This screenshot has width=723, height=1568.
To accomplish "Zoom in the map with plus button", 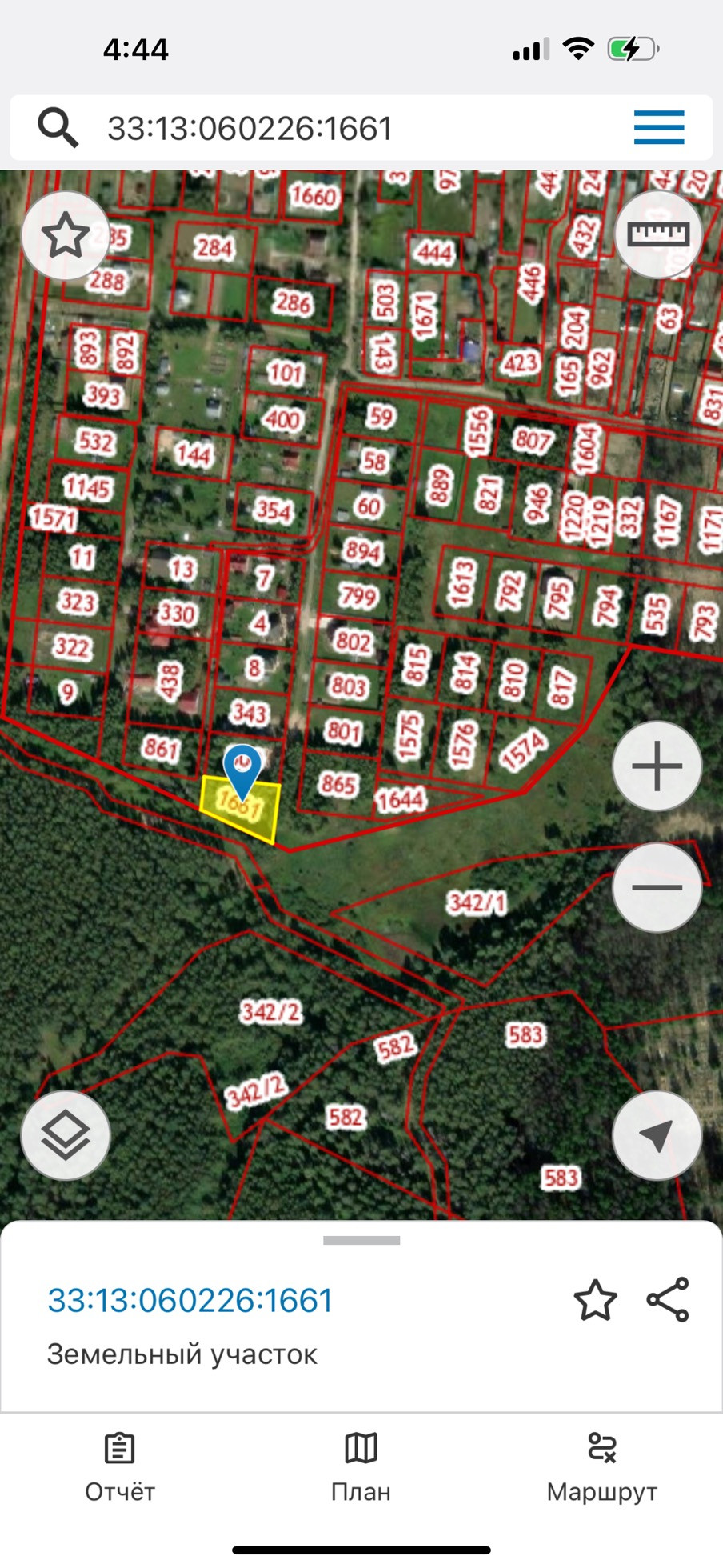I will tap(657, 766).
